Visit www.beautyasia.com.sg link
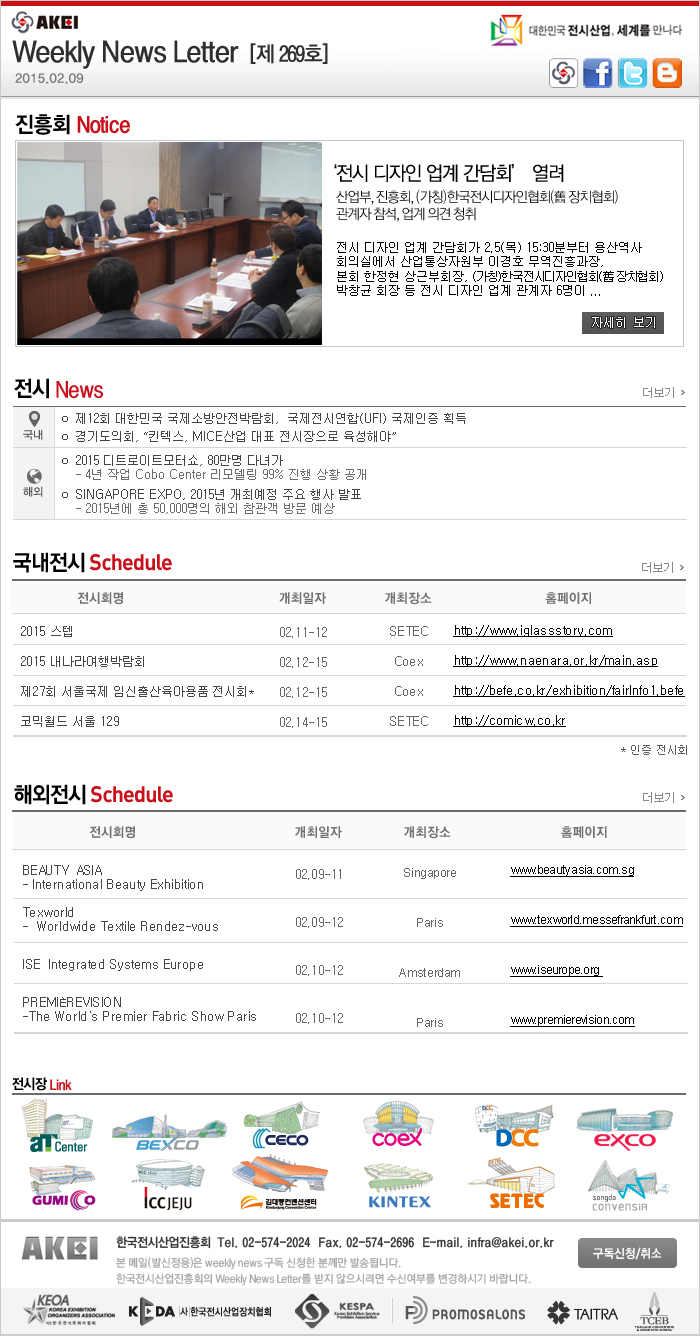 [x=573, y=870]
